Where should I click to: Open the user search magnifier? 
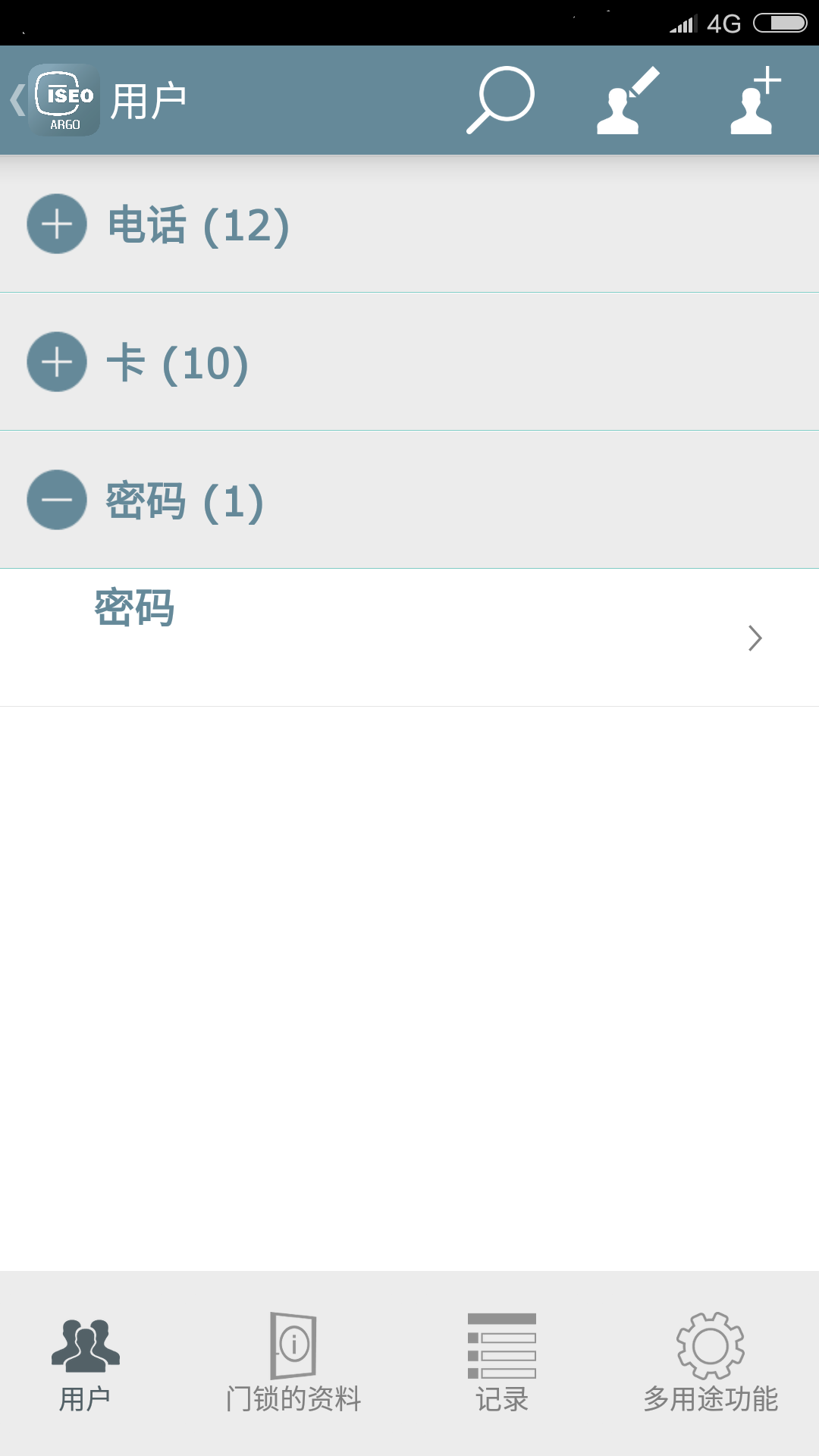coord(500,100)
